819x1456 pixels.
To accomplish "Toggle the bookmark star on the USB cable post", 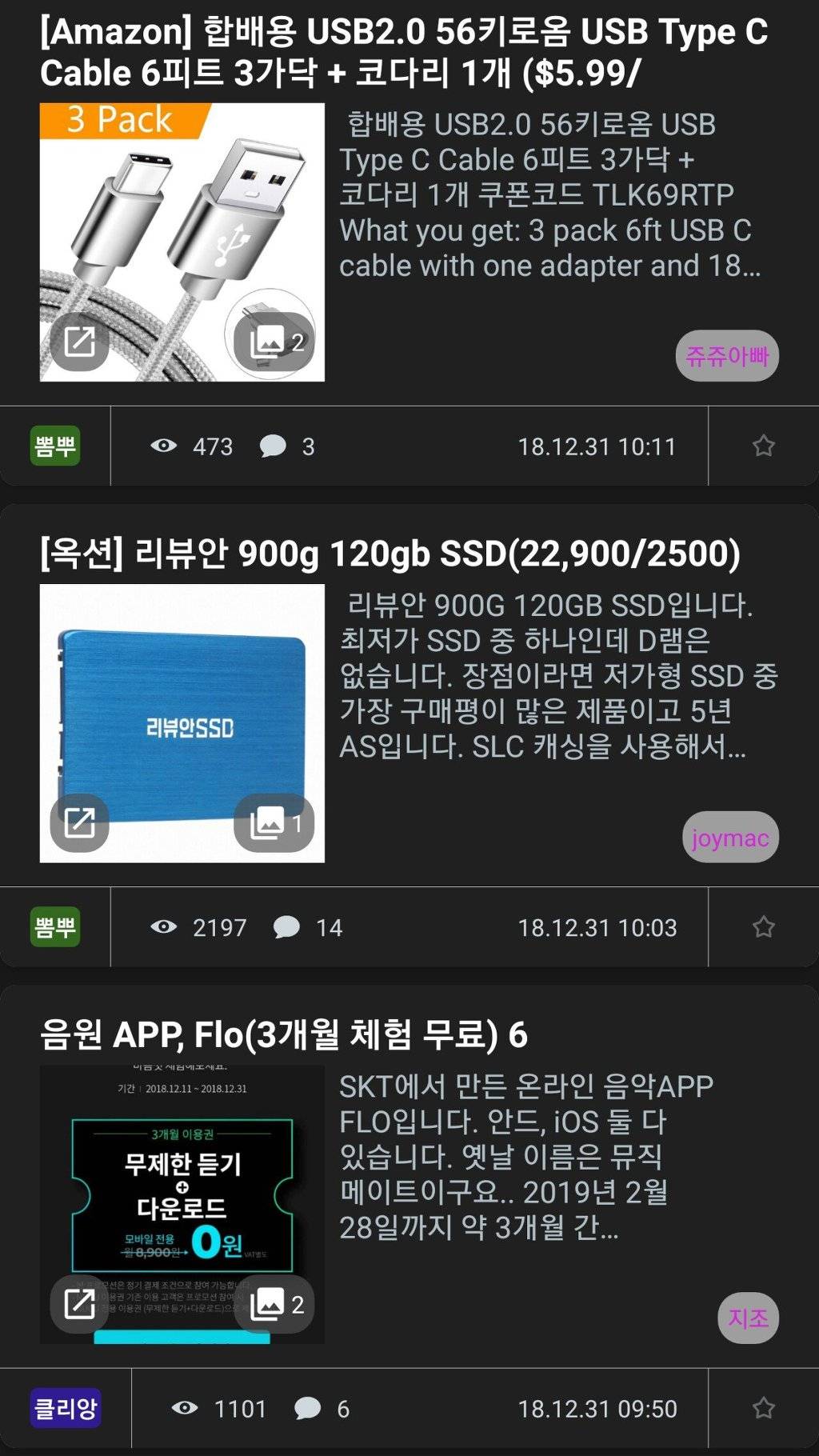I will pos(761,446).
